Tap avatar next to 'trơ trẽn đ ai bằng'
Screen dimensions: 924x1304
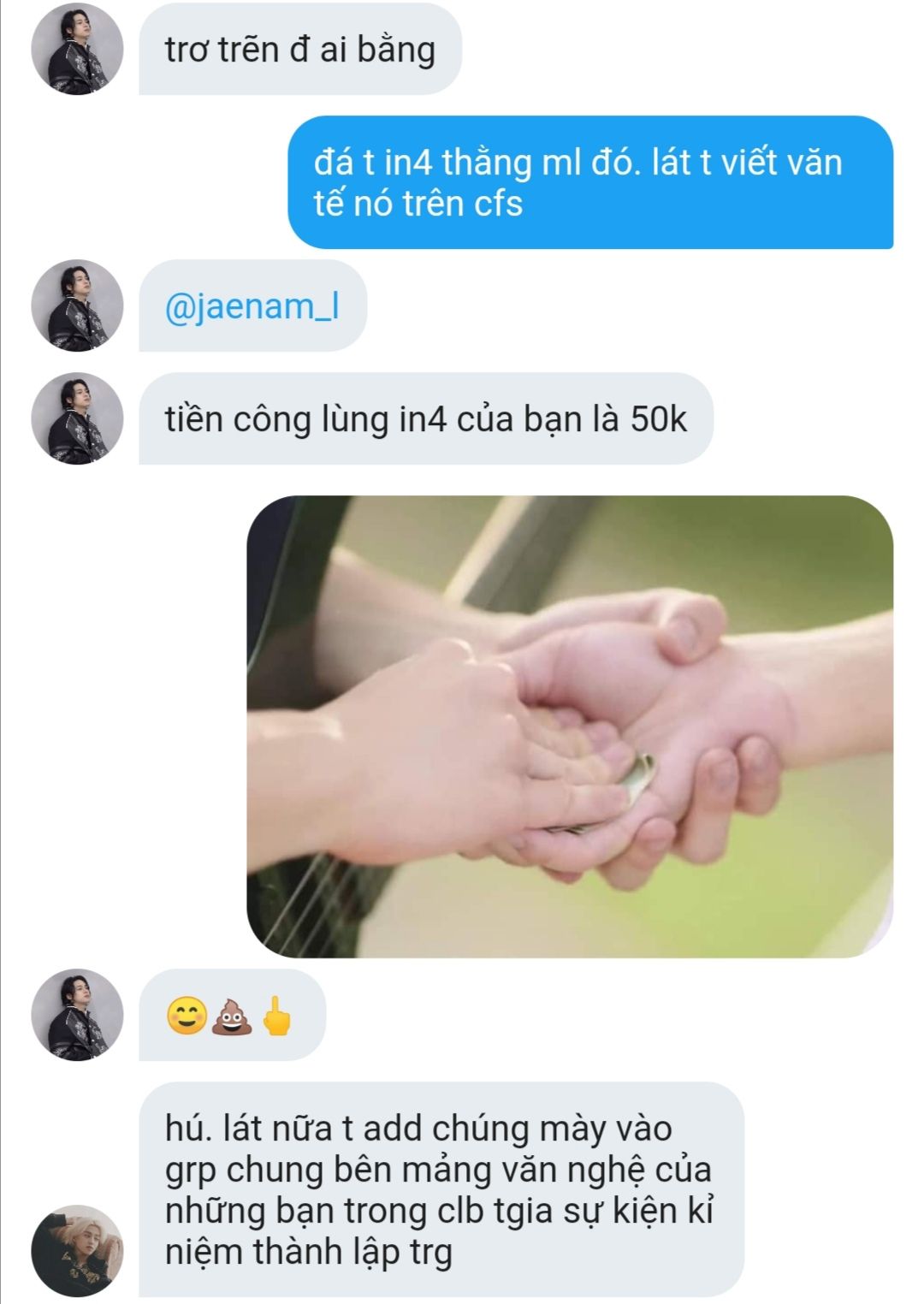point(78,50)
